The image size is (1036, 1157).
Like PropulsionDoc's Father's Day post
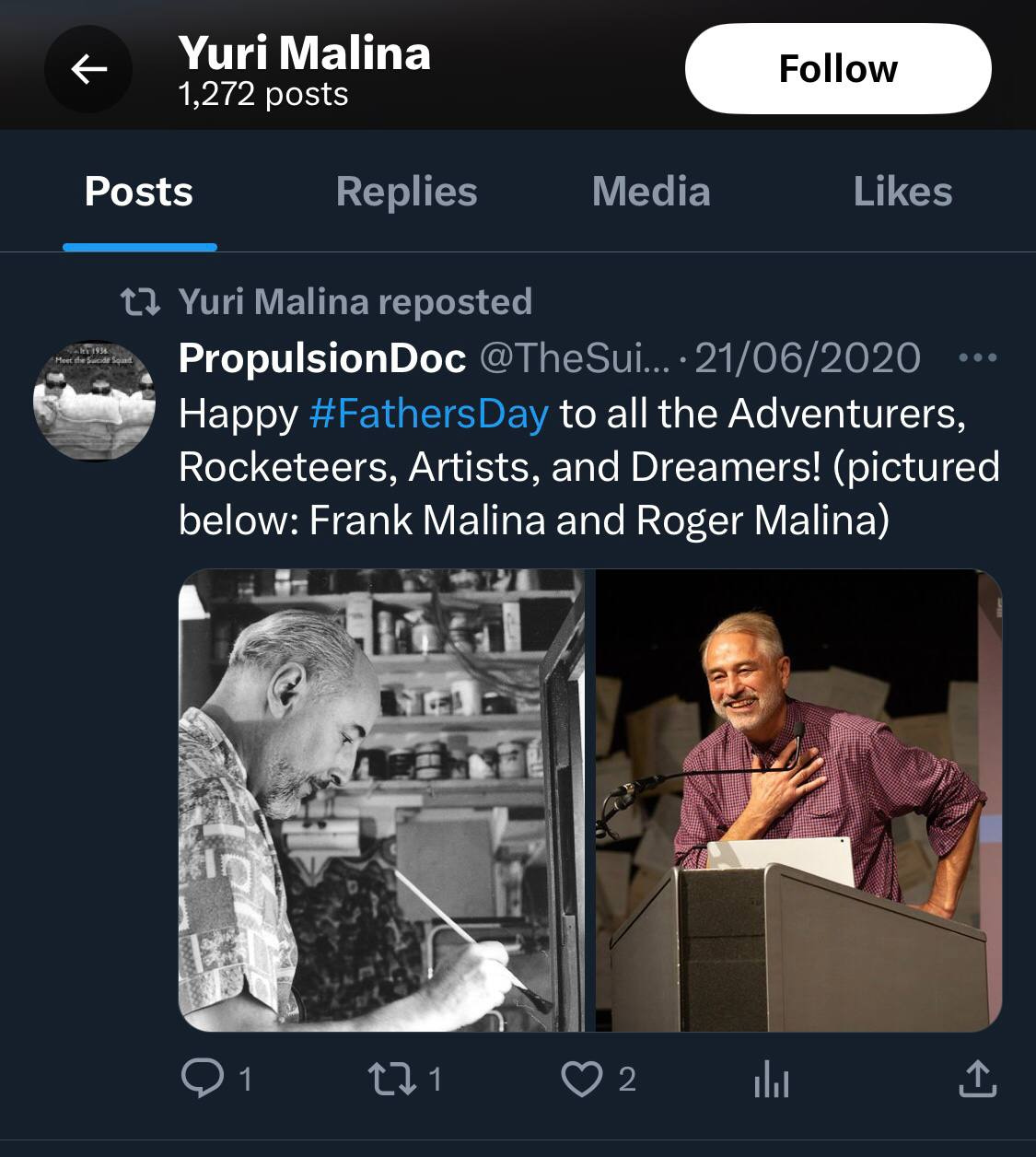point(582,1079)
